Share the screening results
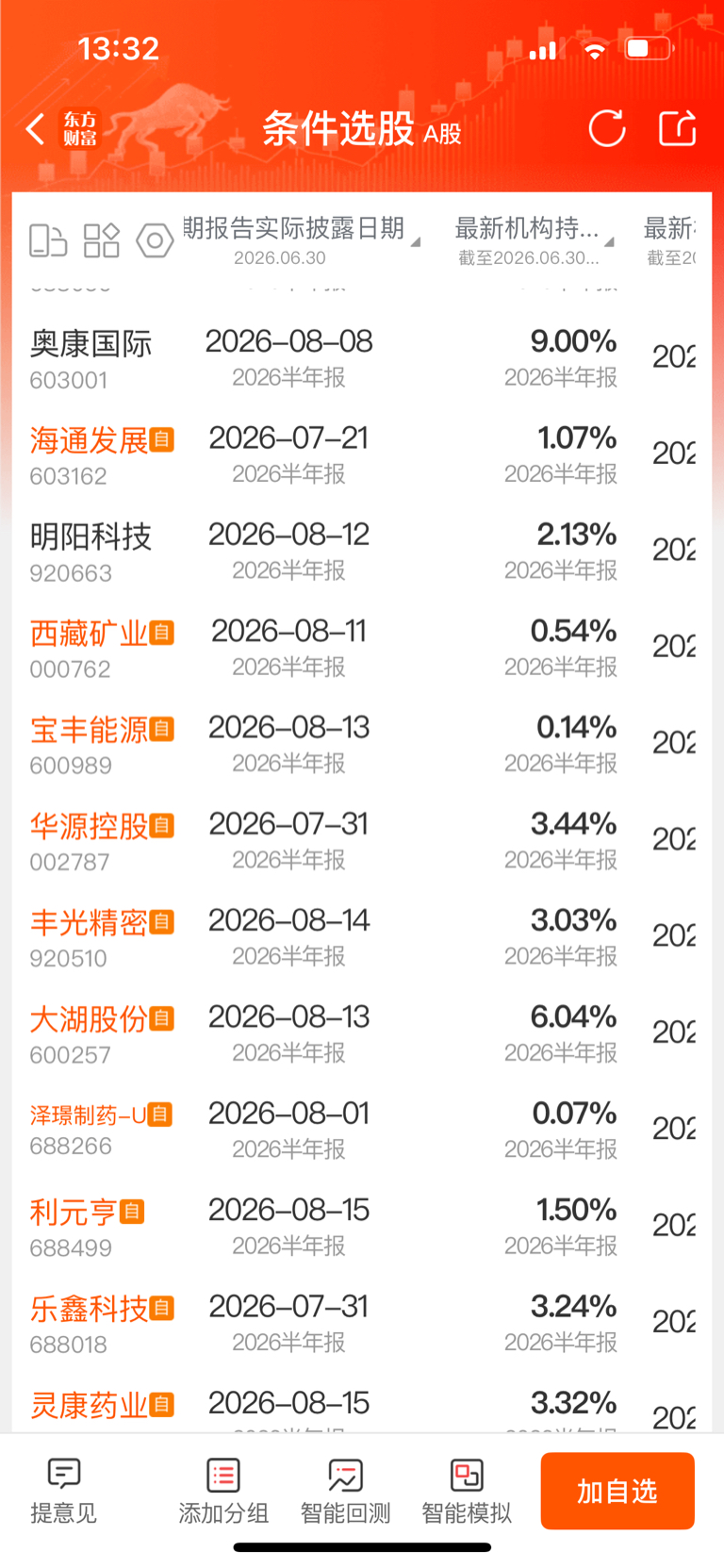This screenshot has height=1568, width=724. click(677, 128)
